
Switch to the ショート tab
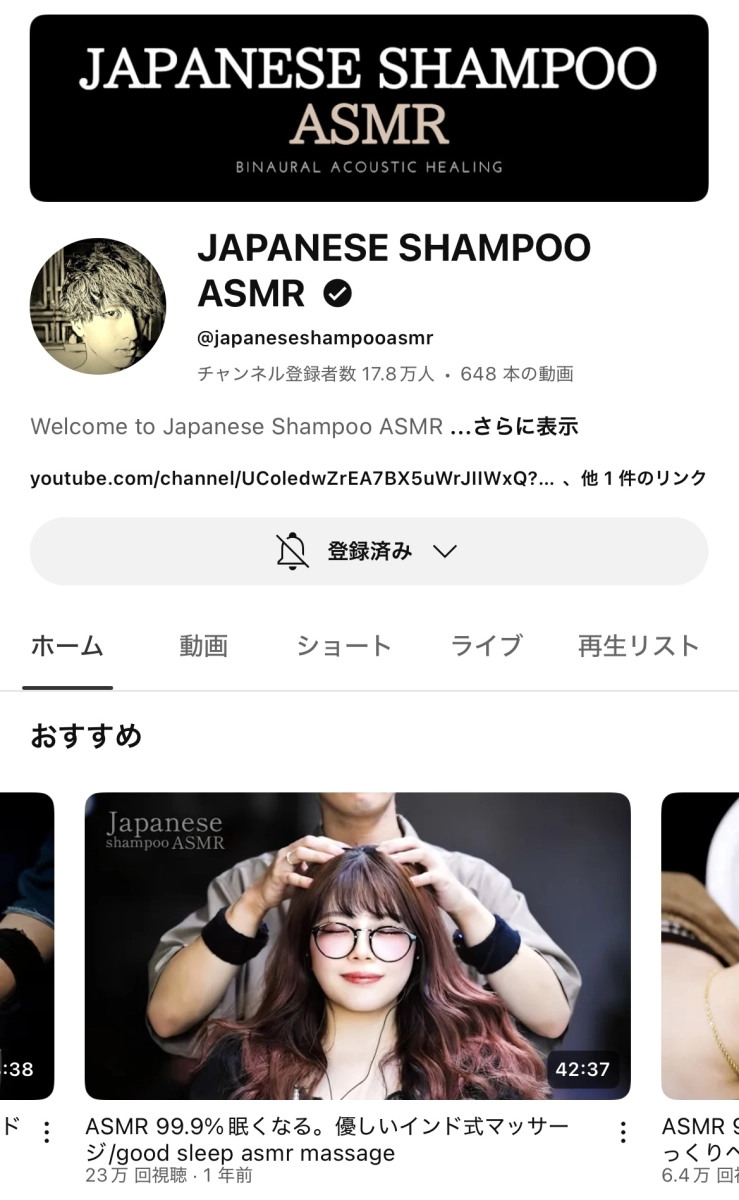tap(345, 646)
